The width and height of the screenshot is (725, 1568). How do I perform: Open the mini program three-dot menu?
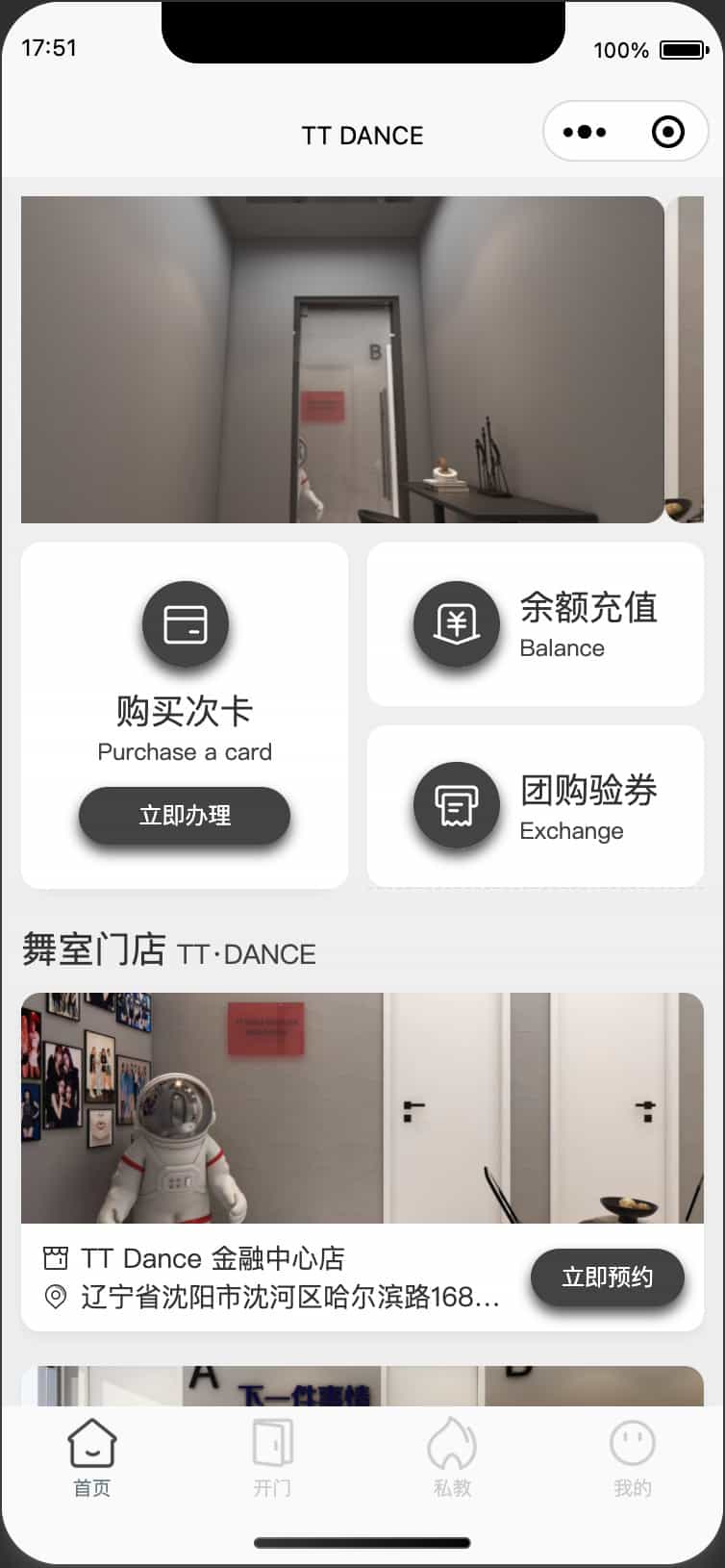pyautogui.click(x=585, y=132)
